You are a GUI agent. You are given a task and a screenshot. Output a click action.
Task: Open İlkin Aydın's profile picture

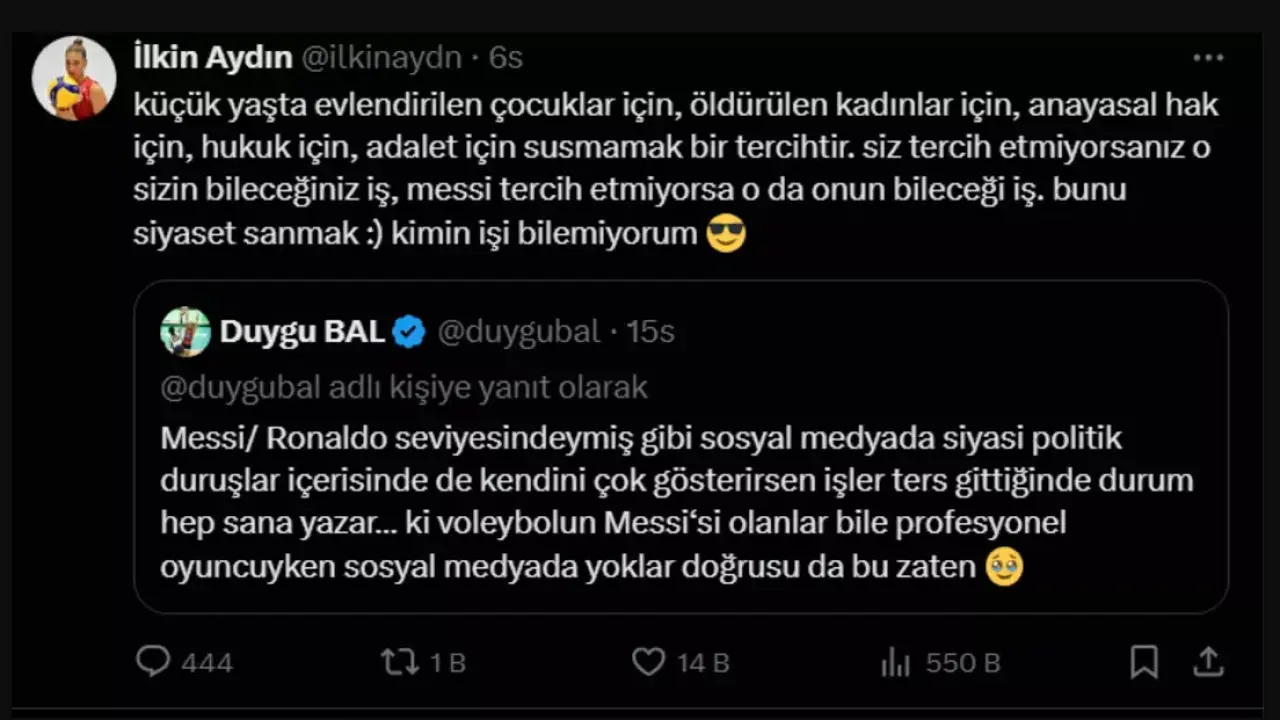click(x=74, y=78)
